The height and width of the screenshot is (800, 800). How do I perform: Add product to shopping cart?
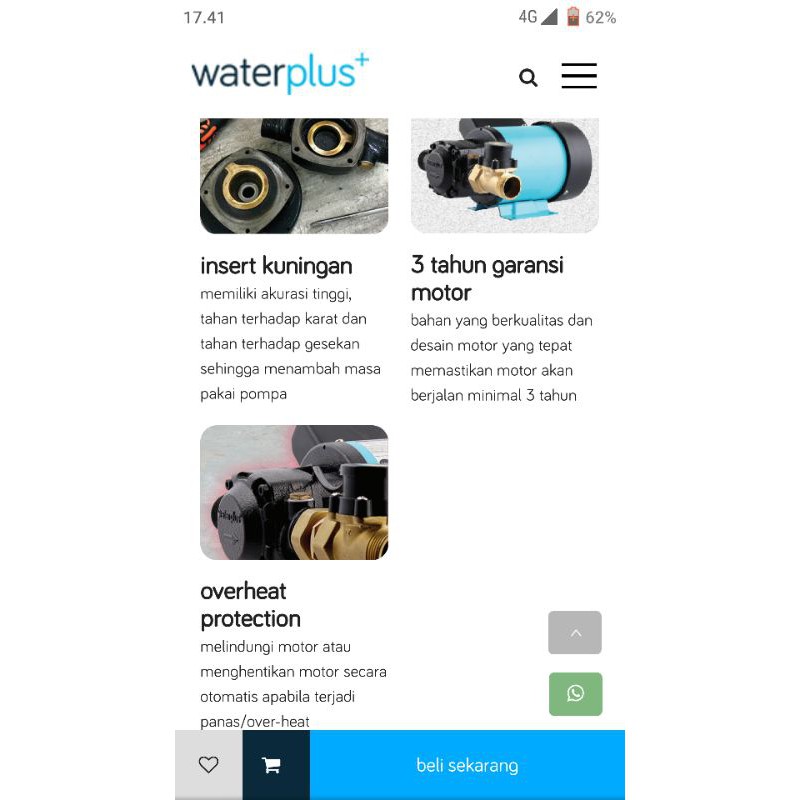pyautogui.click(x=271, y=765)
